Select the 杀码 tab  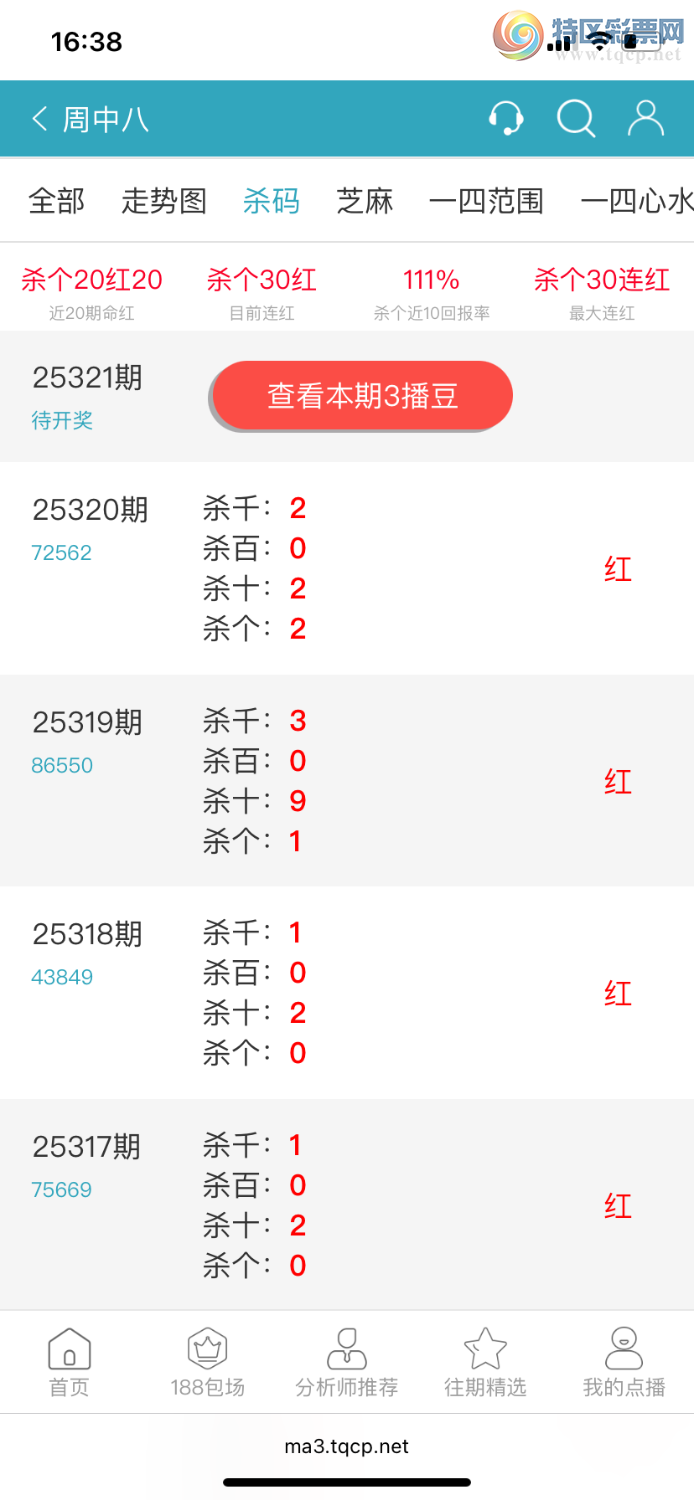271,201
